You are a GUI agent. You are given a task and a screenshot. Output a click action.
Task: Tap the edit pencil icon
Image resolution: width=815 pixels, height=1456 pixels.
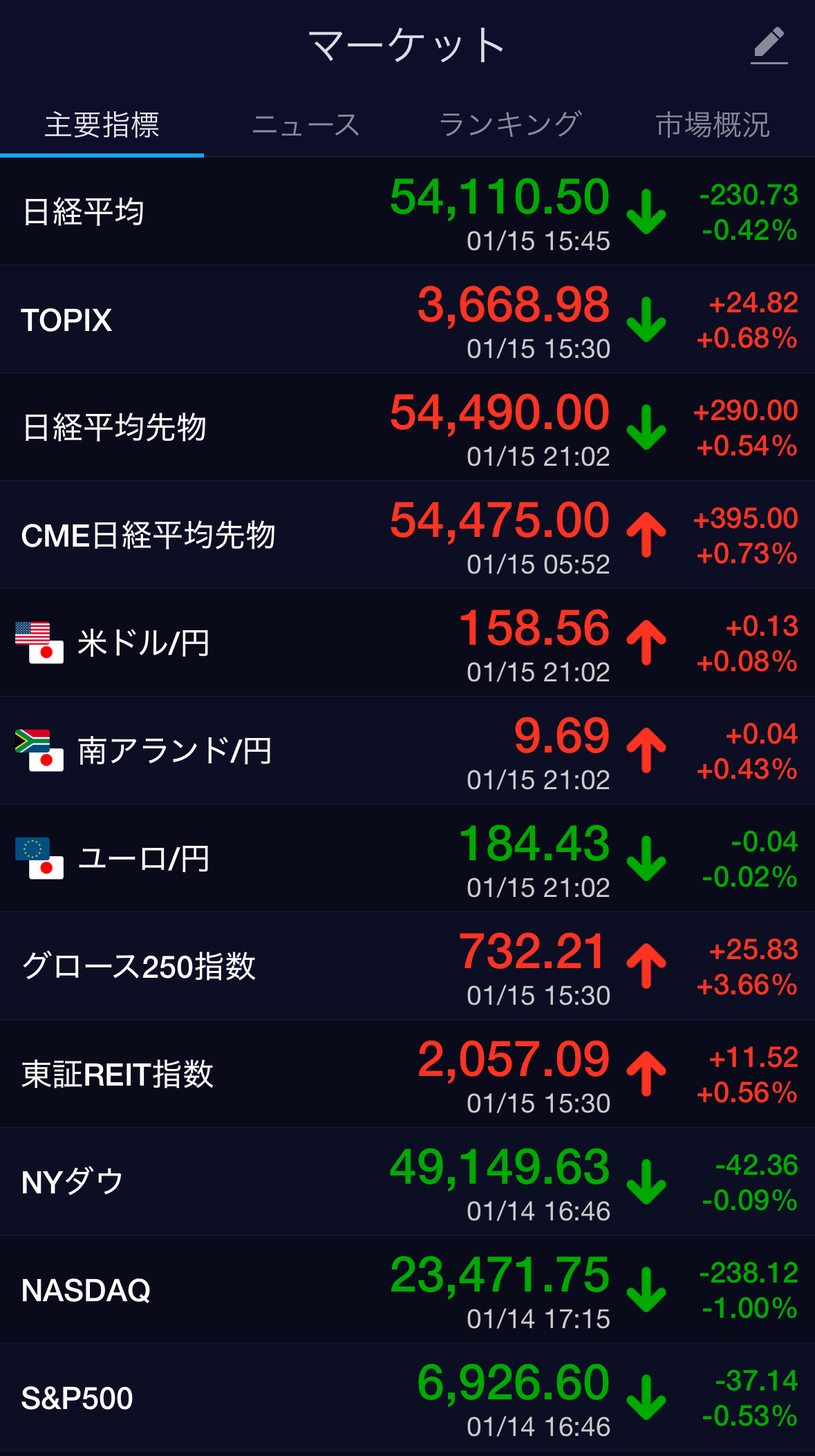pyautogui.click(x=769, y=45)
